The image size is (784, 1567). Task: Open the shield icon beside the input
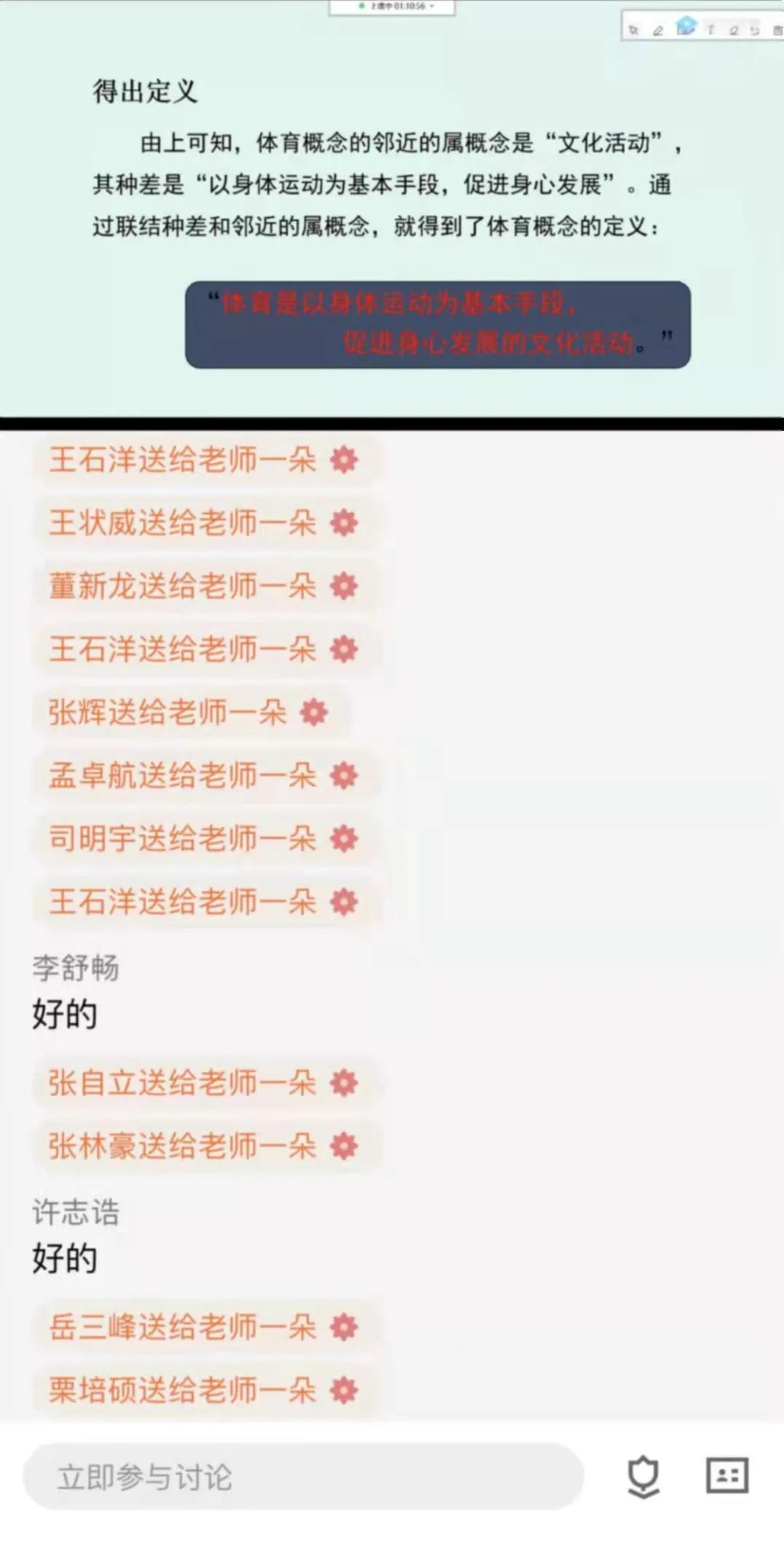pyautogui.click(x=643, y=1477)
